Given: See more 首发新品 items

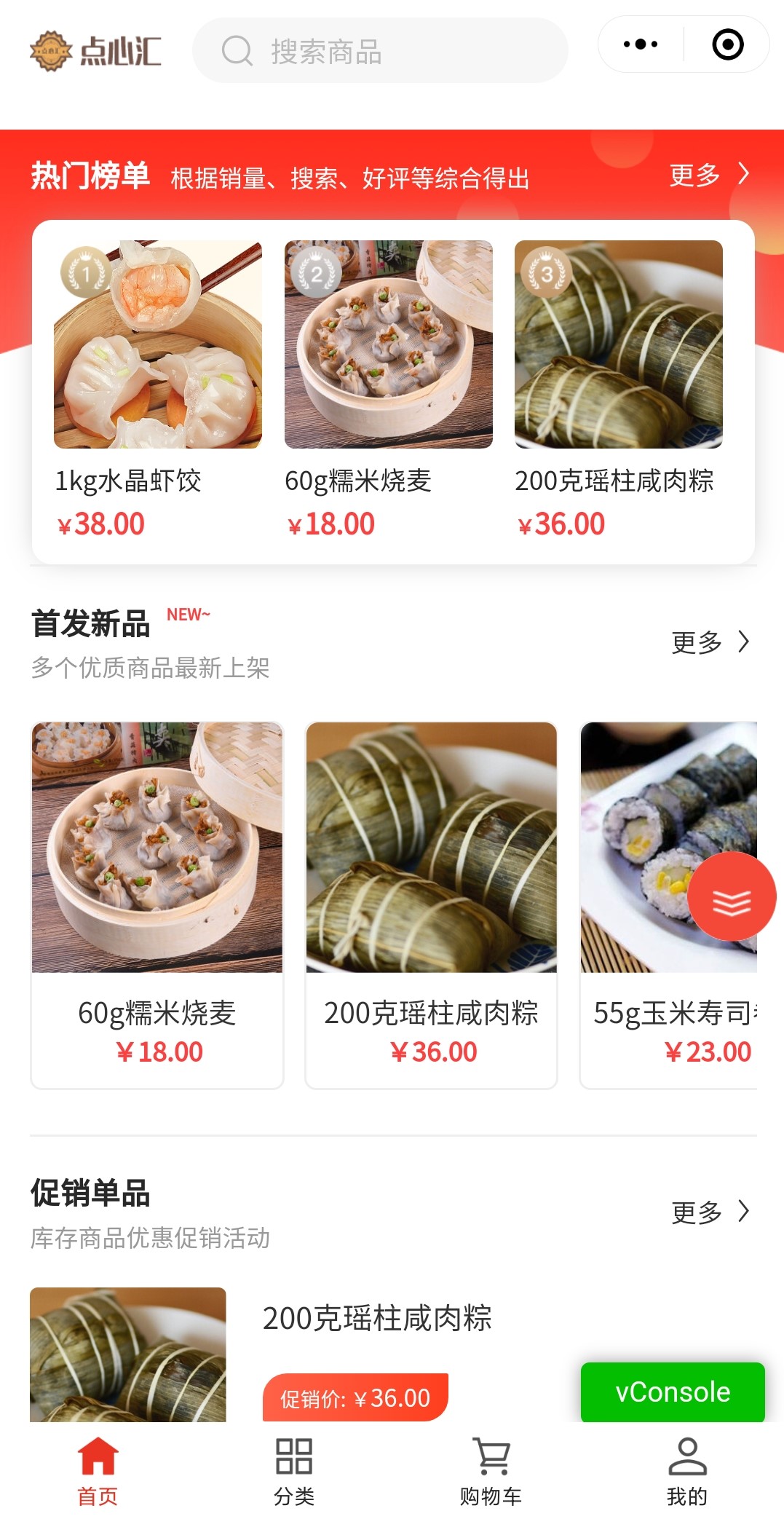Looking at the screenshot, I should [x=710, y=642].
